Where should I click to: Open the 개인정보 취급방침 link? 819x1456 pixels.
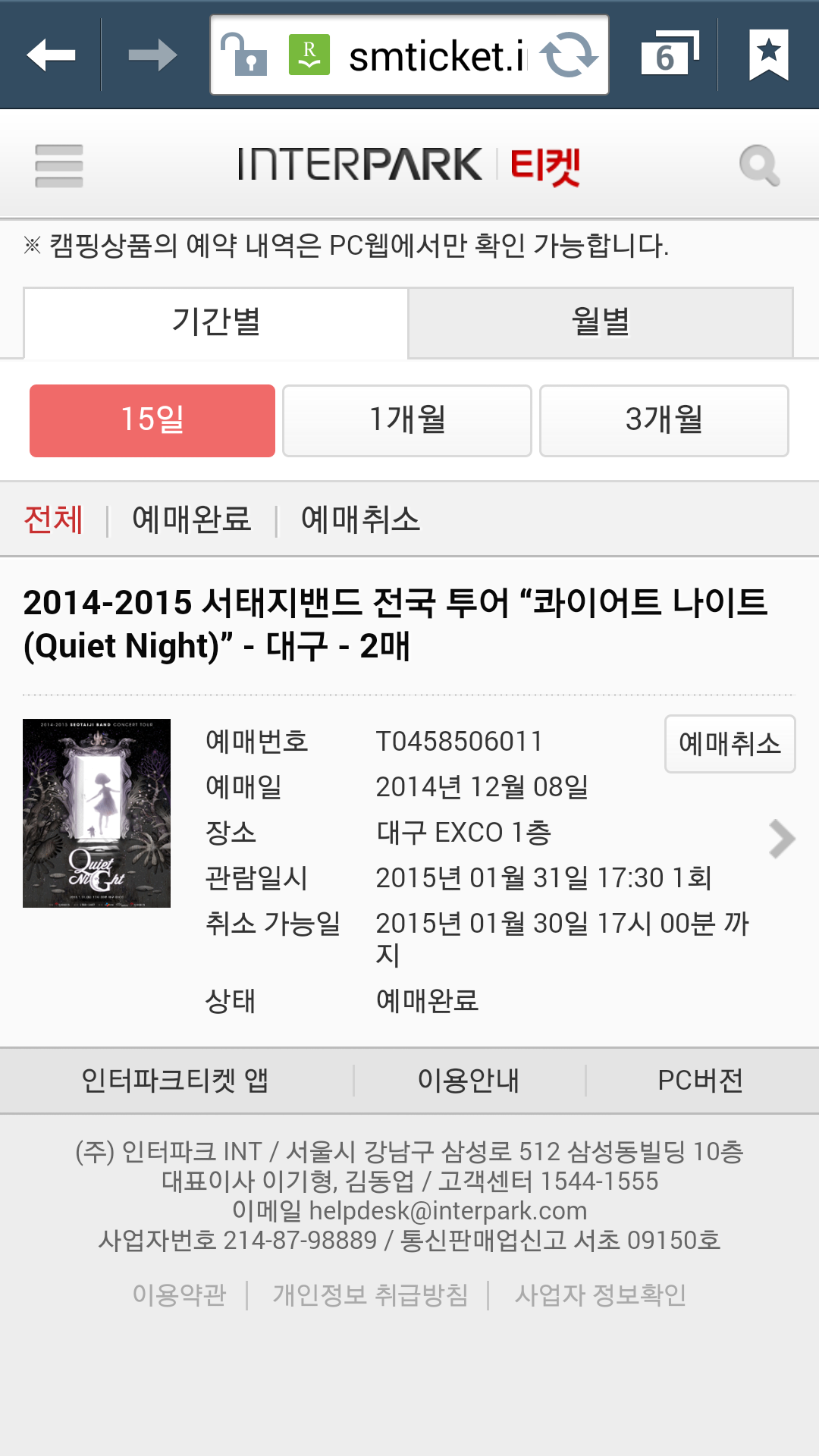370,1294
